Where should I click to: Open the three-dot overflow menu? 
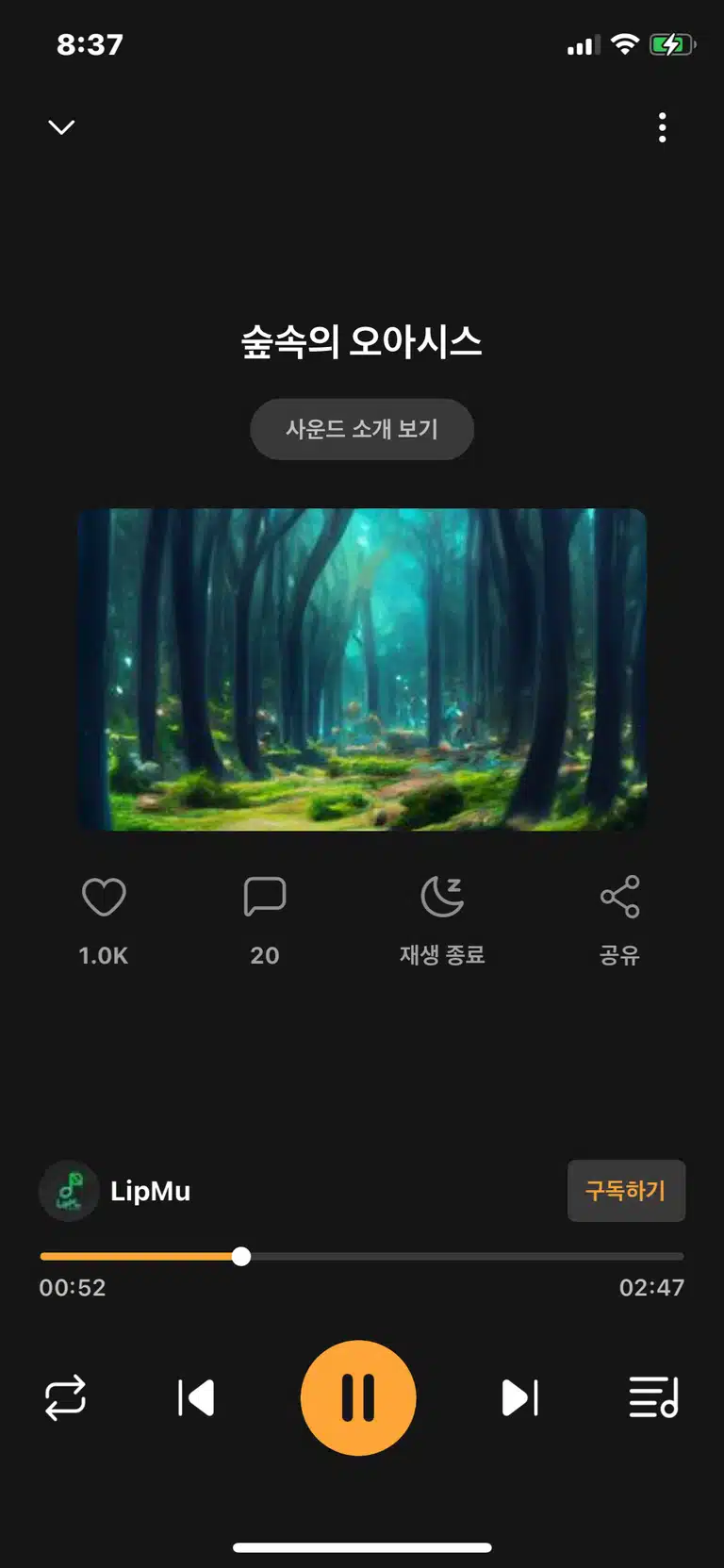click(663, 127)
